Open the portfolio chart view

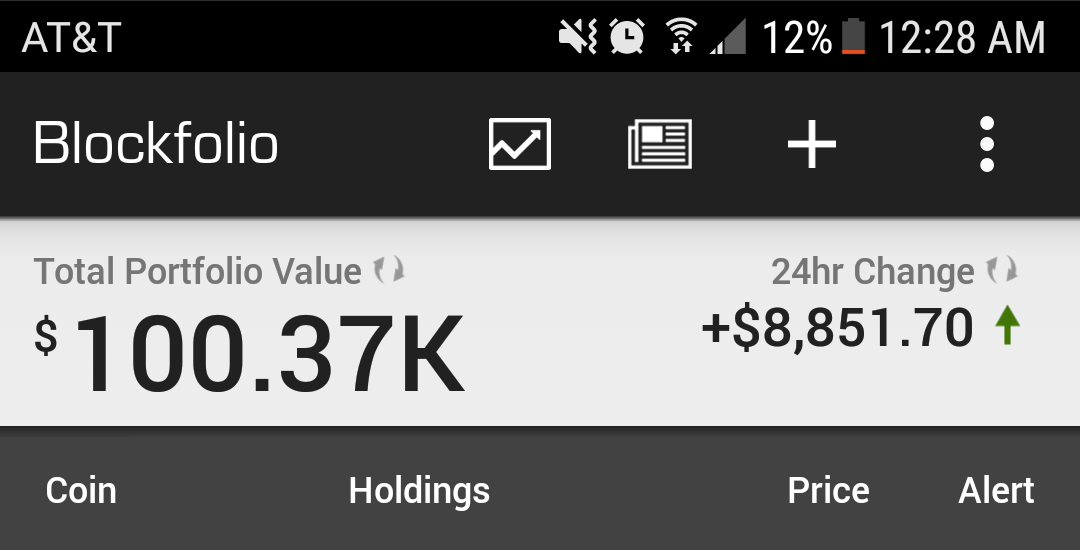point(519,144)
